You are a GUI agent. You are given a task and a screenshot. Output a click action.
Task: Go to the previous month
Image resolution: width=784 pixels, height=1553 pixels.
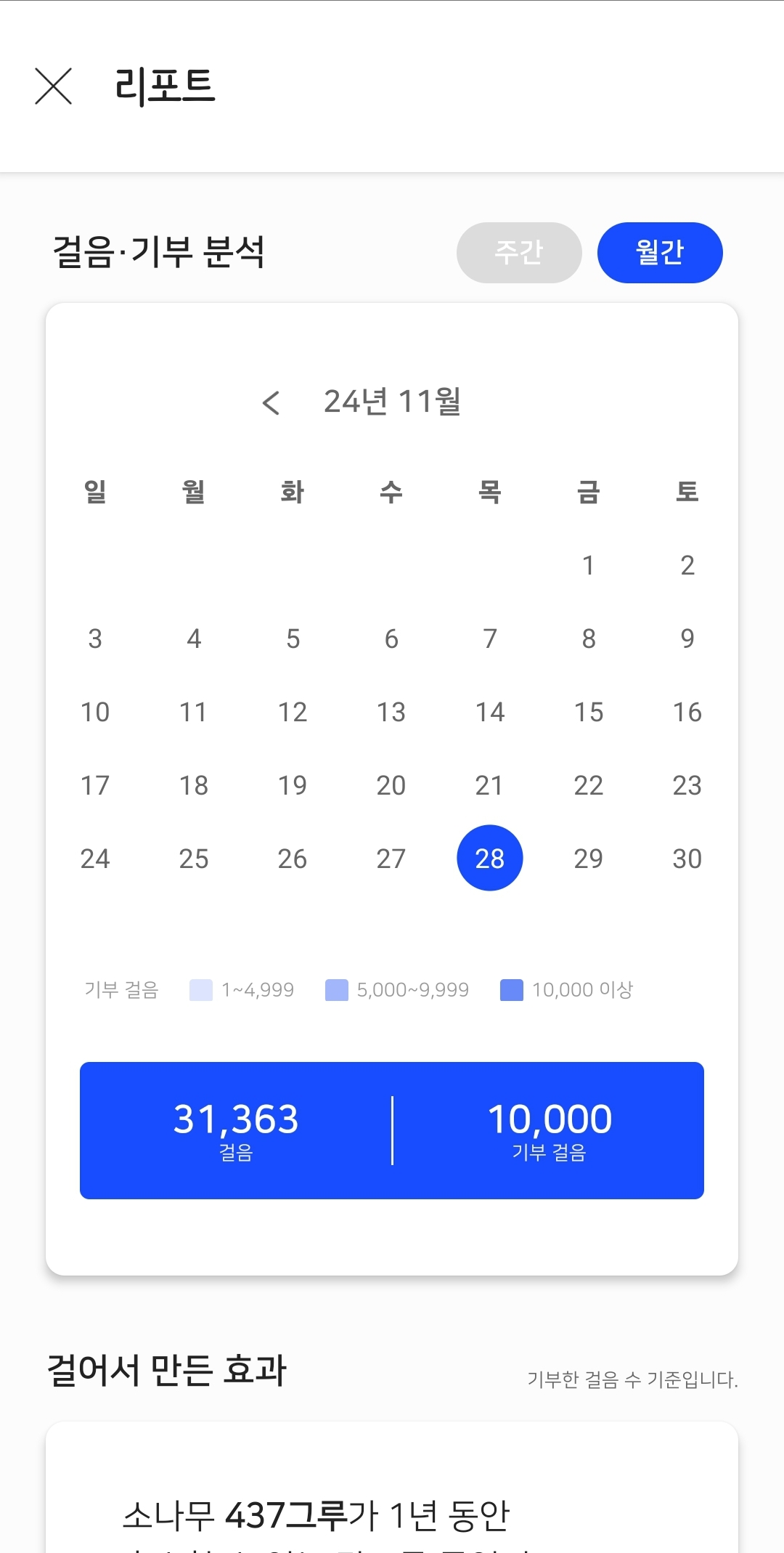click(271, 402)
